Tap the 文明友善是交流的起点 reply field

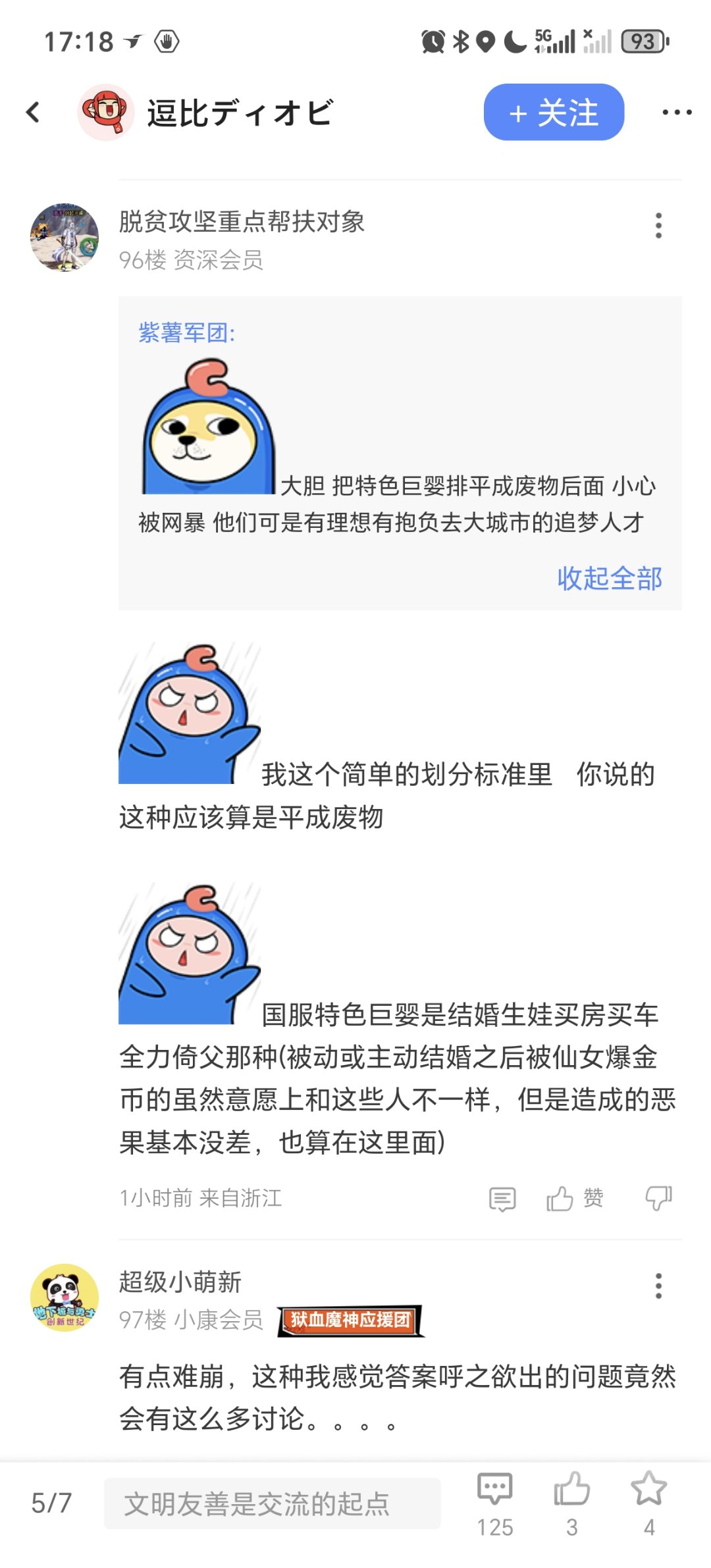tap(273, 1503)
